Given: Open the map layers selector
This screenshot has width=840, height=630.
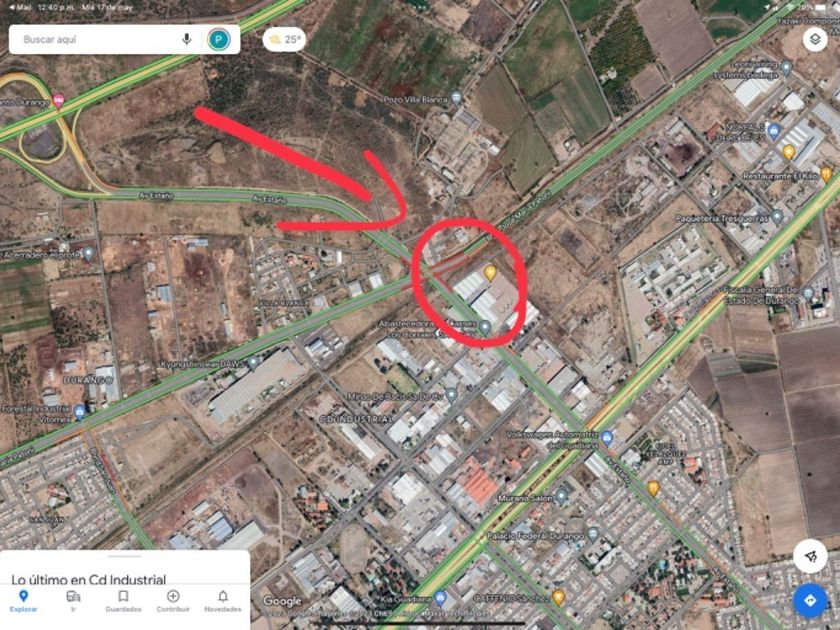Looking at the screenshot, I should point(815,40).
